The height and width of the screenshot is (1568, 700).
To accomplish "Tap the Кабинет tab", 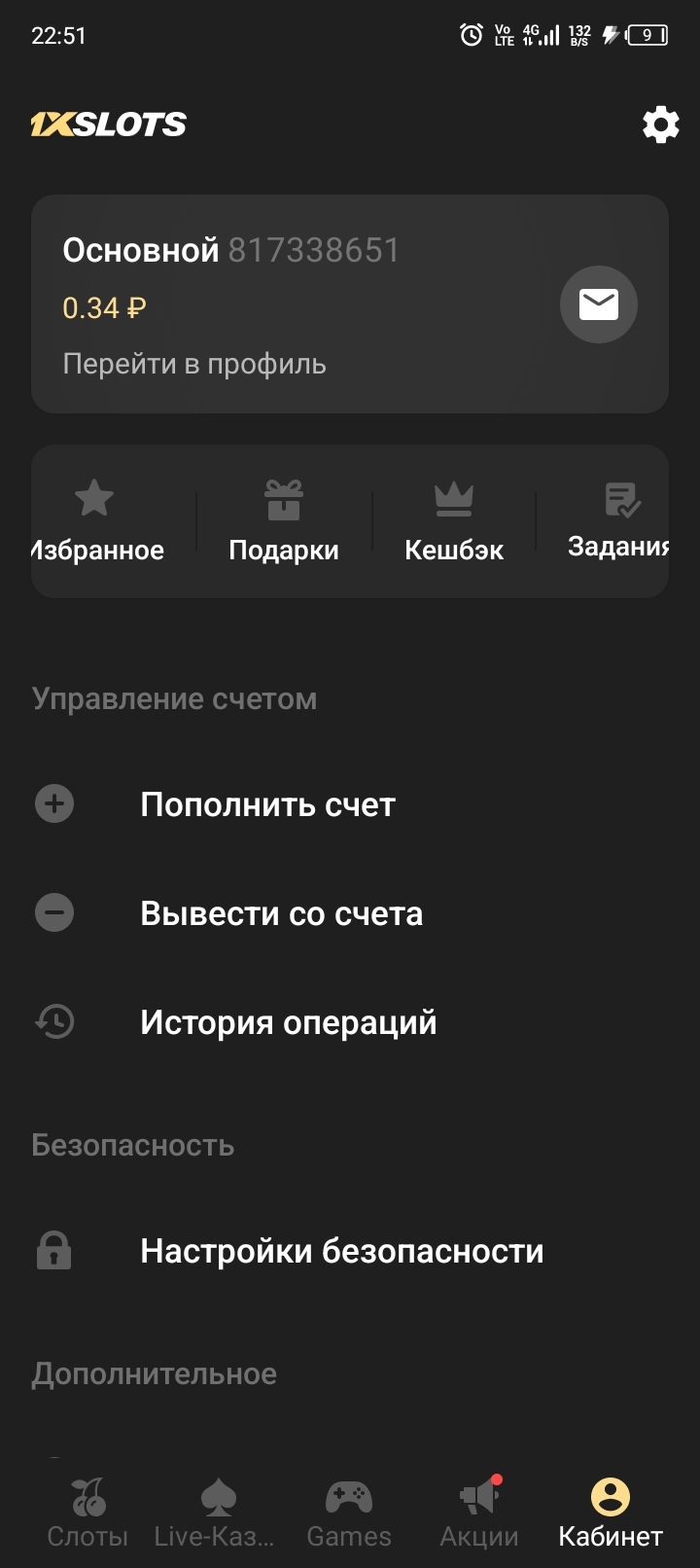I will pos(610,1514).
